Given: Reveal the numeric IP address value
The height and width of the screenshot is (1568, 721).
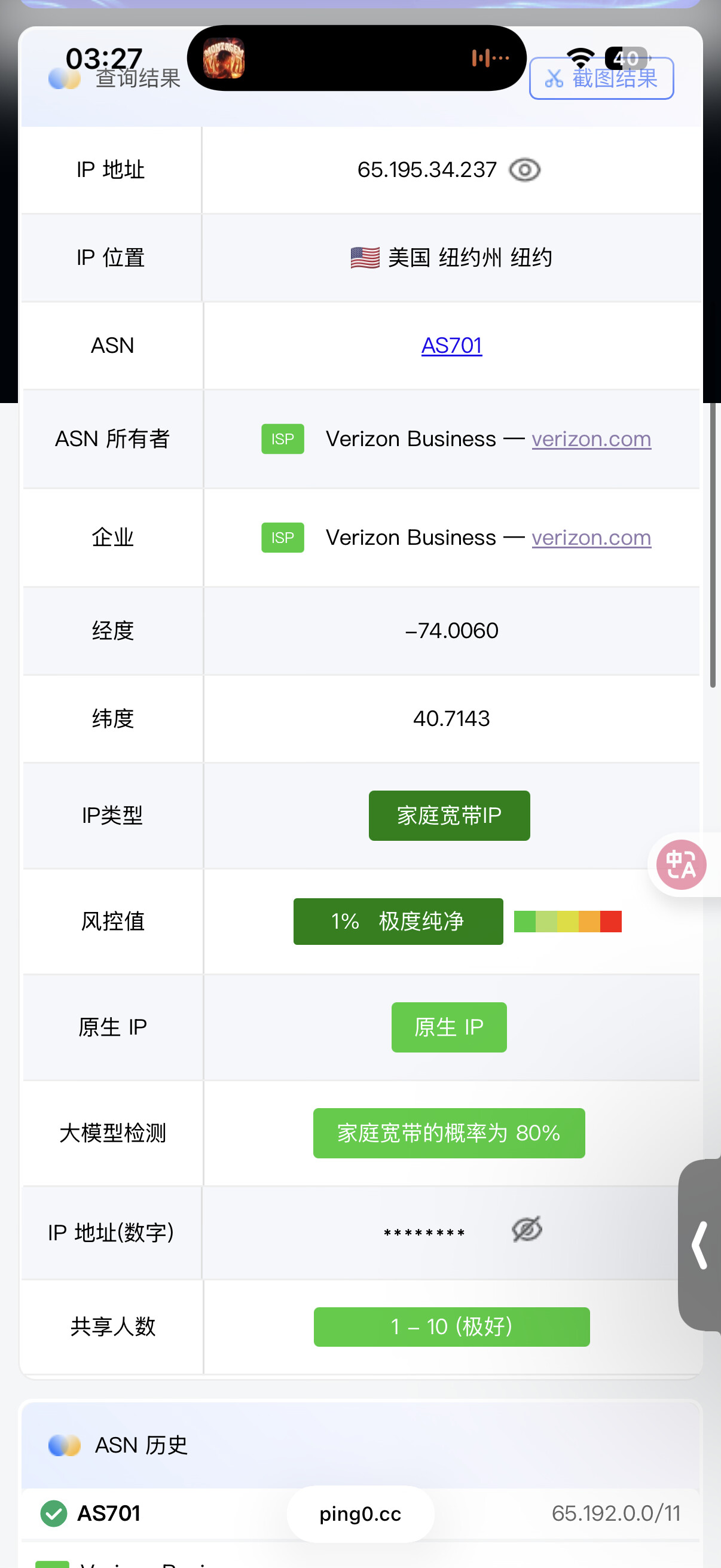Looking at the screenshot, I should pos(527,1230).
